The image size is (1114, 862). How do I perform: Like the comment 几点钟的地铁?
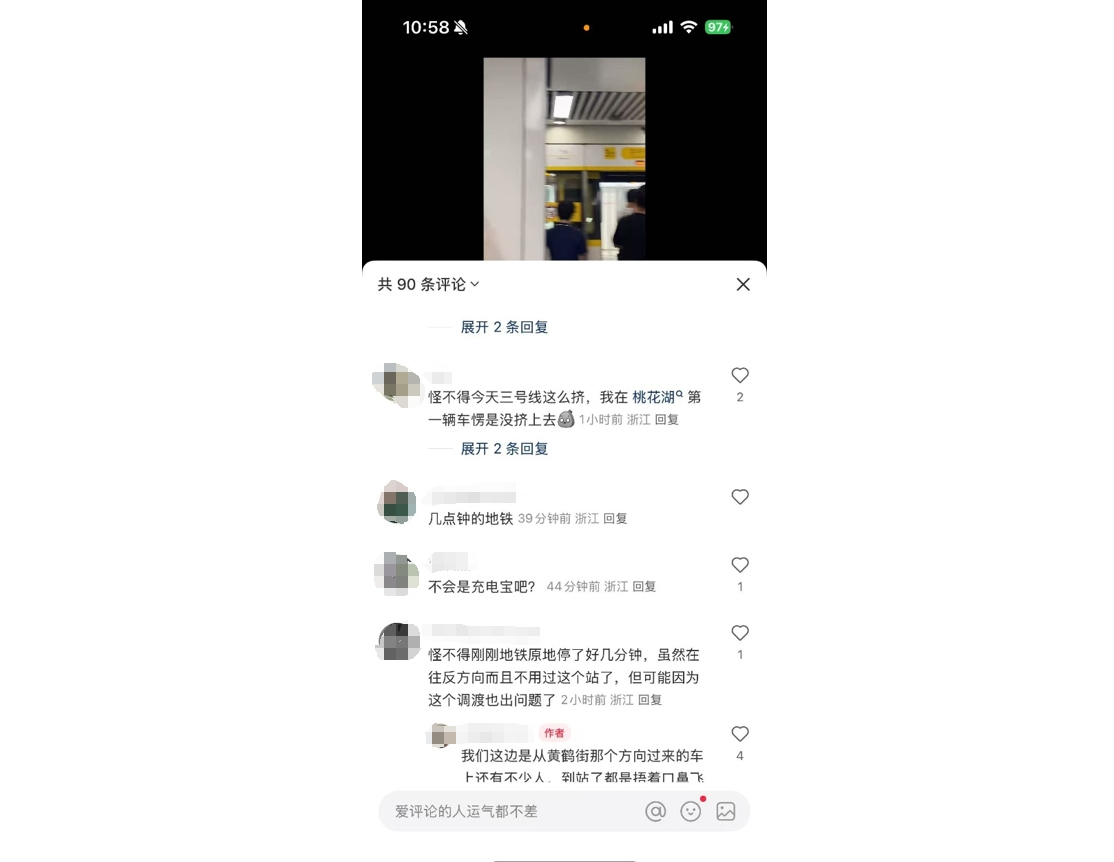(740, 497)
